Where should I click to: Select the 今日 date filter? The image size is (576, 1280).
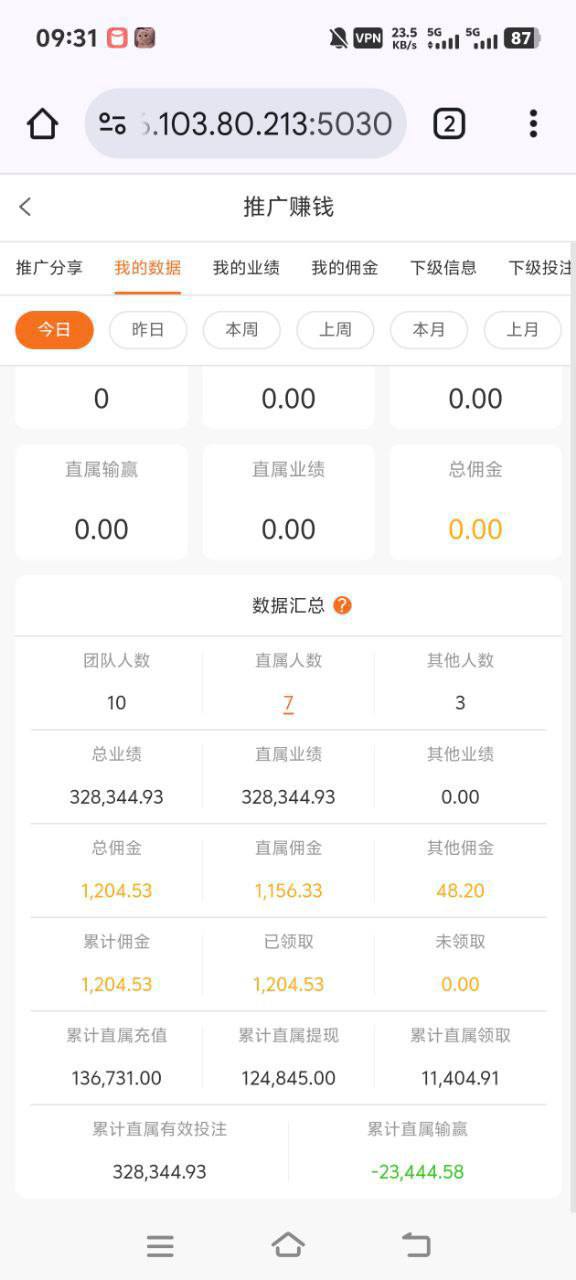(54, 330)
